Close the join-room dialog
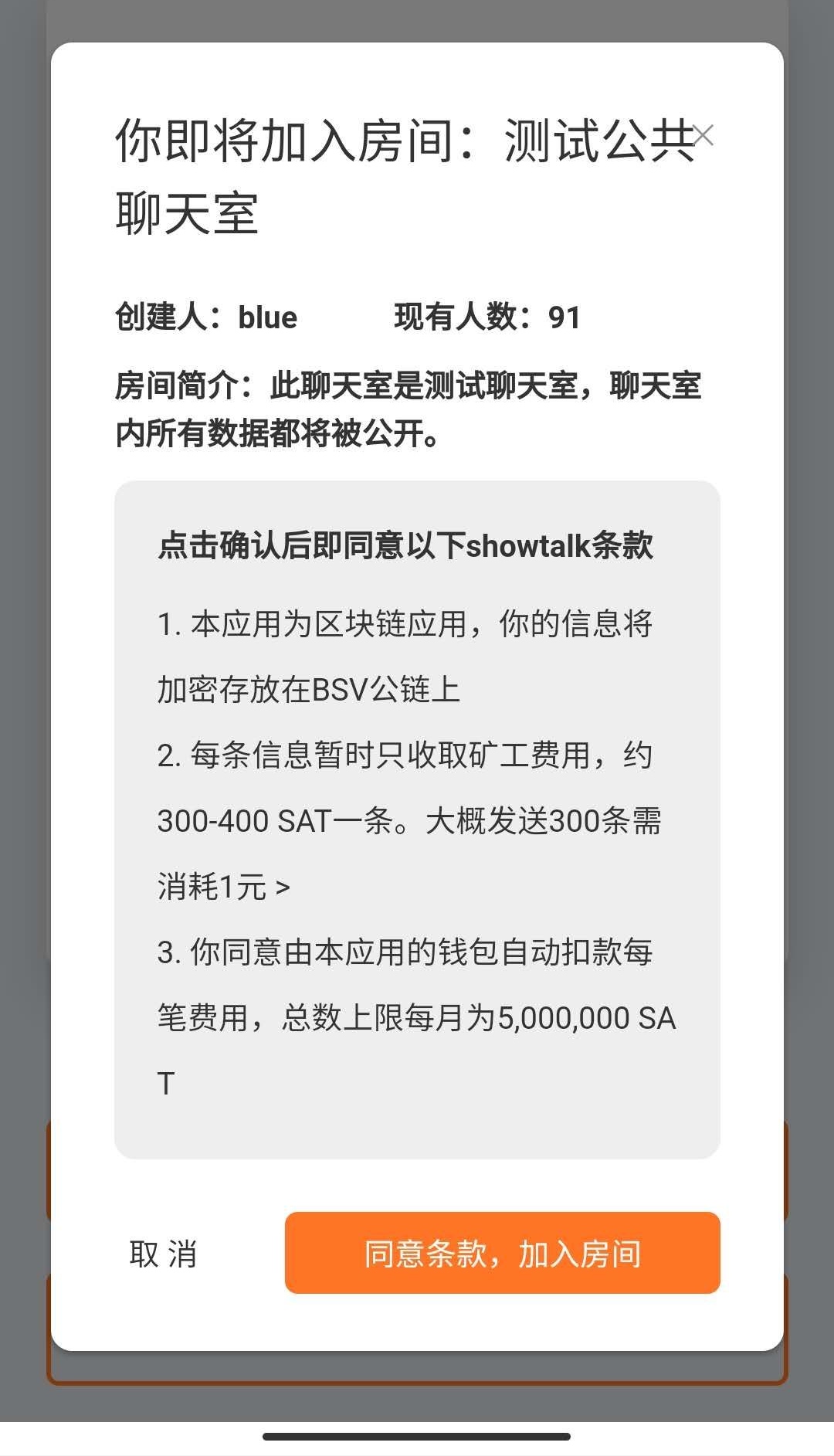Screen dimensions: 834x1456 click(x=703, y=135)
